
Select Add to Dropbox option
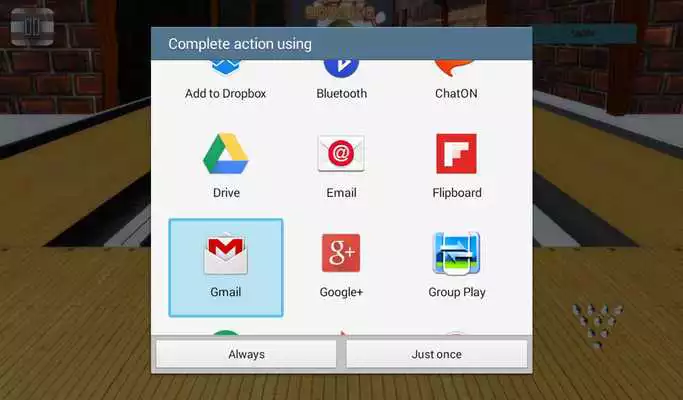(x=226, y=80)
